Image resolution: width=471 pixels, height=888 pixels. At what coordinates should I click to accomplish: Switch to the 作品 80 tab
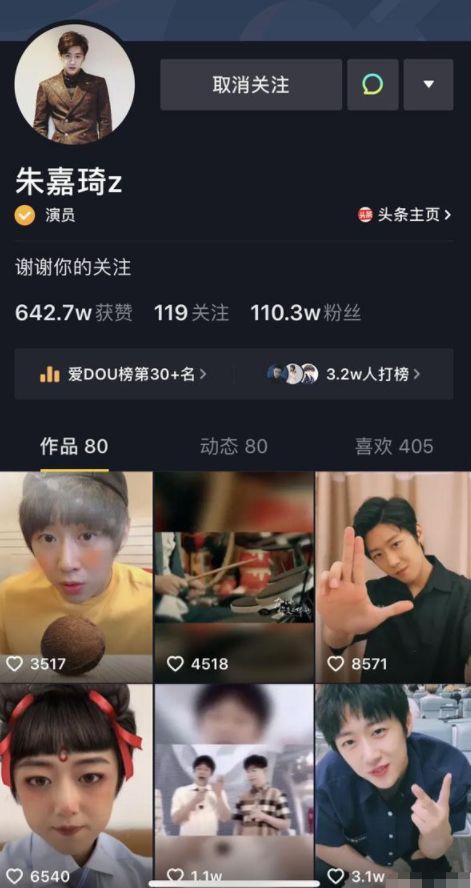[x=74, y=447]
